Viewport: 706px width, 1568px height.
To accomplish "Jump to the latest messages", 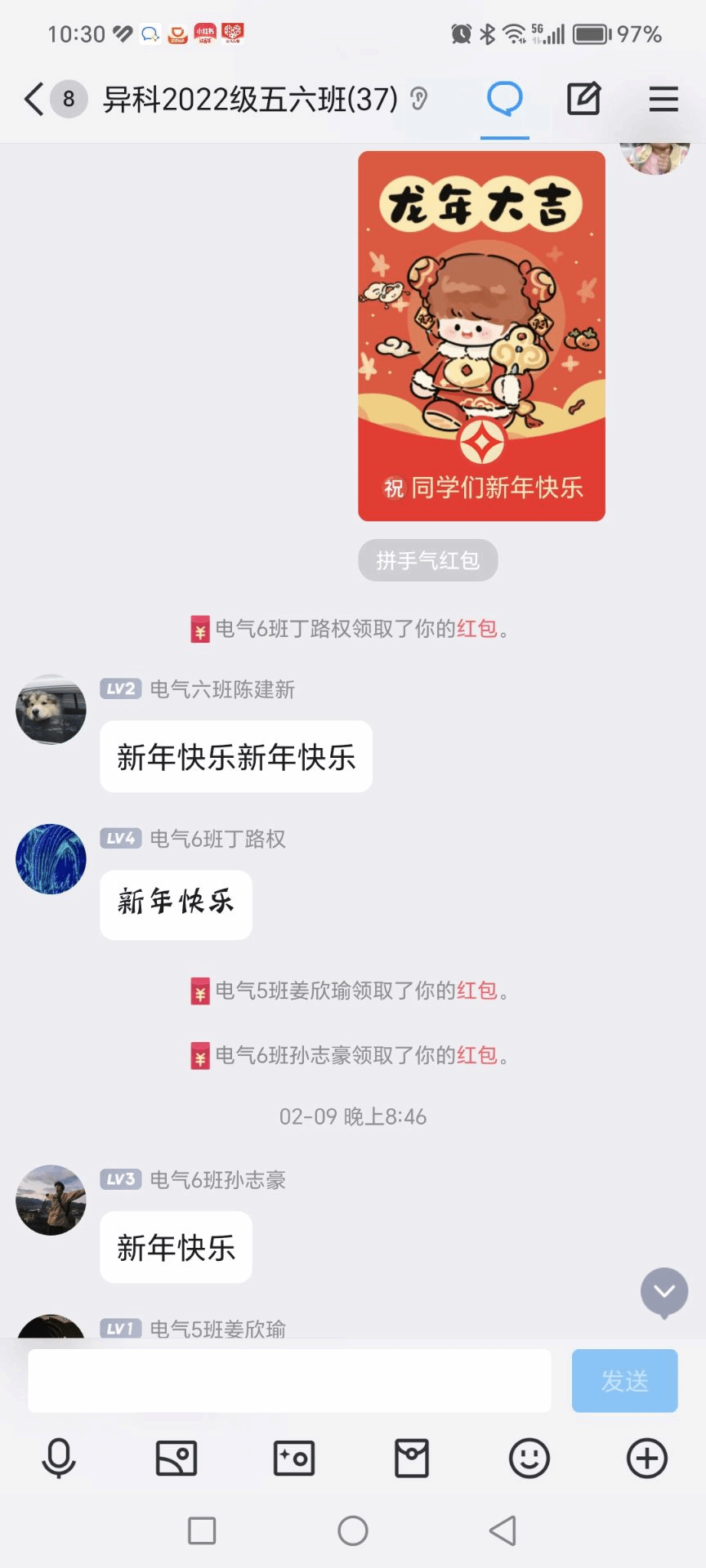I will tap(664, 1291).
